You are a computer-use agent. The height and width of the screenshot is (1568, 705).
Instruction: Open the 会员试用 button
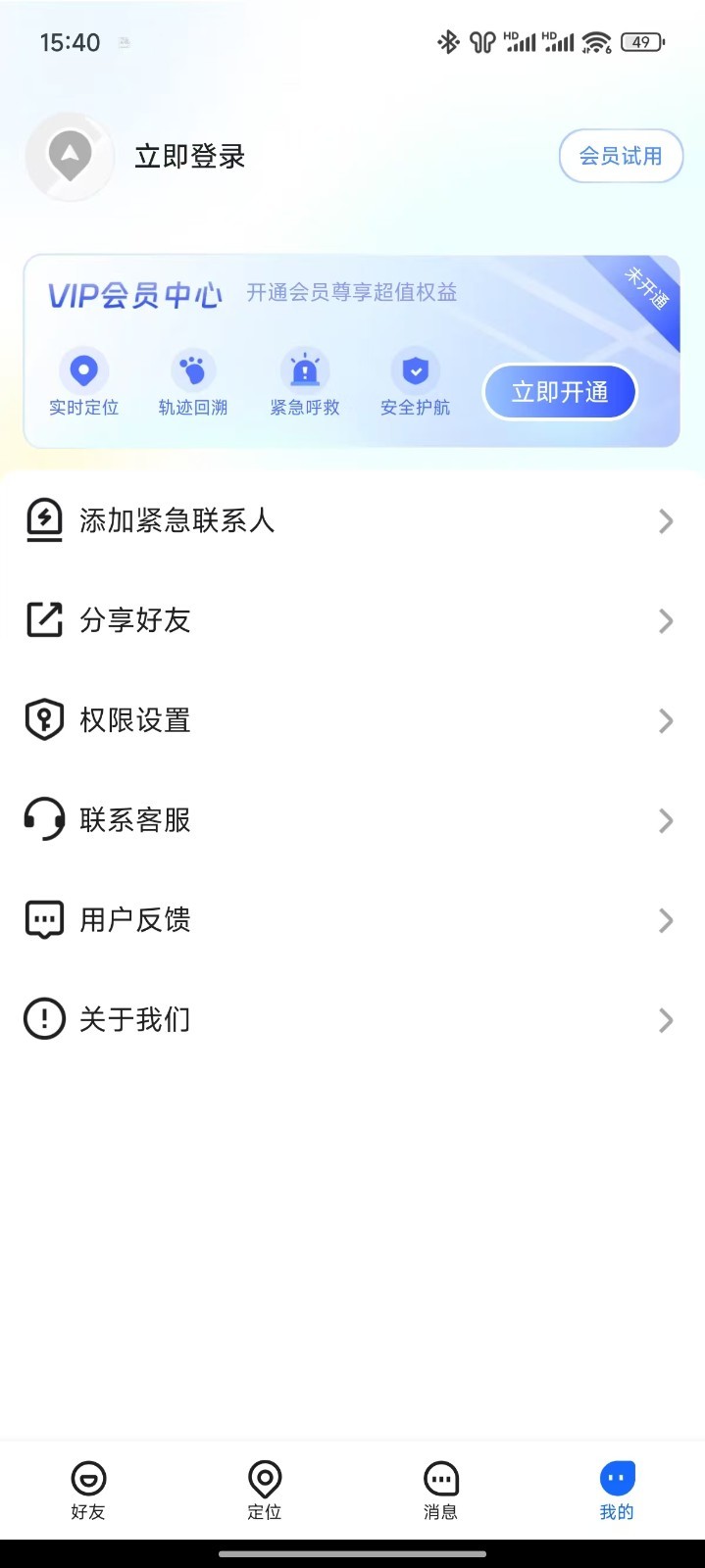pos(621,157)
